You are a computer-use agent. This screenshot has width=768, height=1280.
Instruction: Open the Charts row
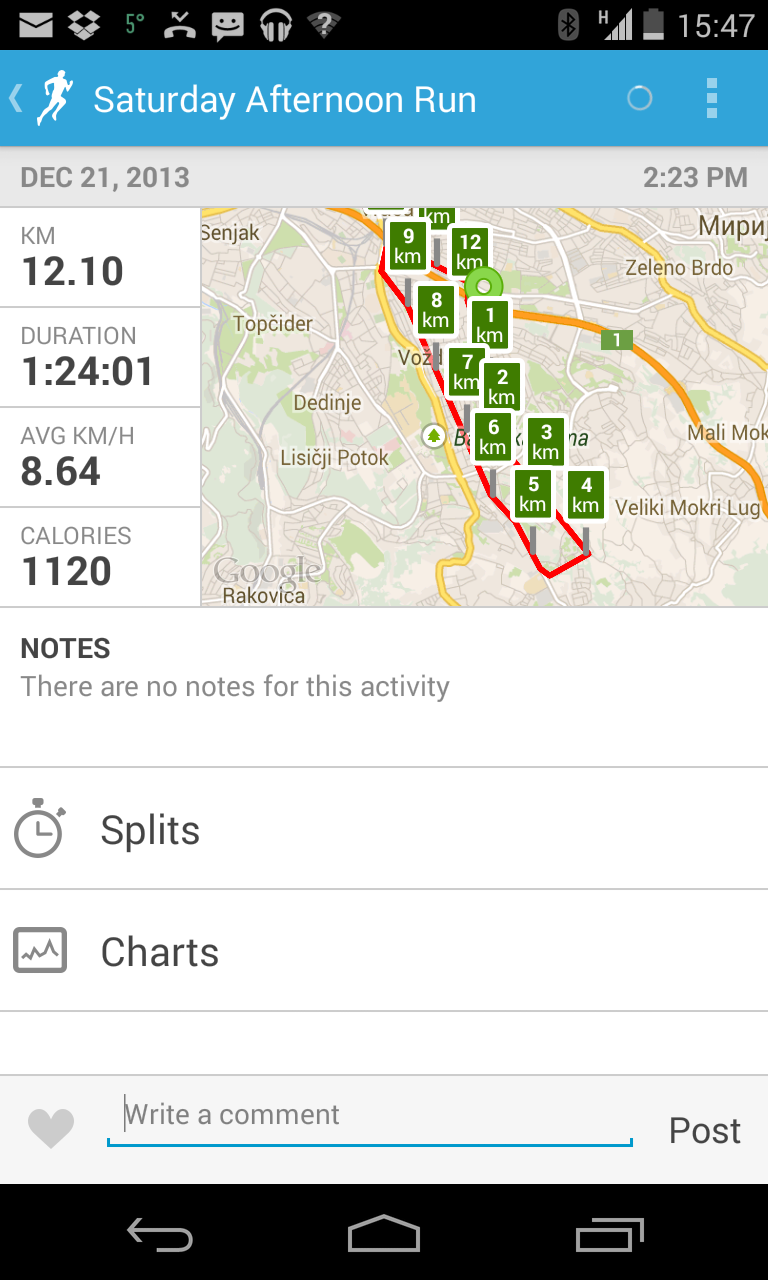point(384,951)
